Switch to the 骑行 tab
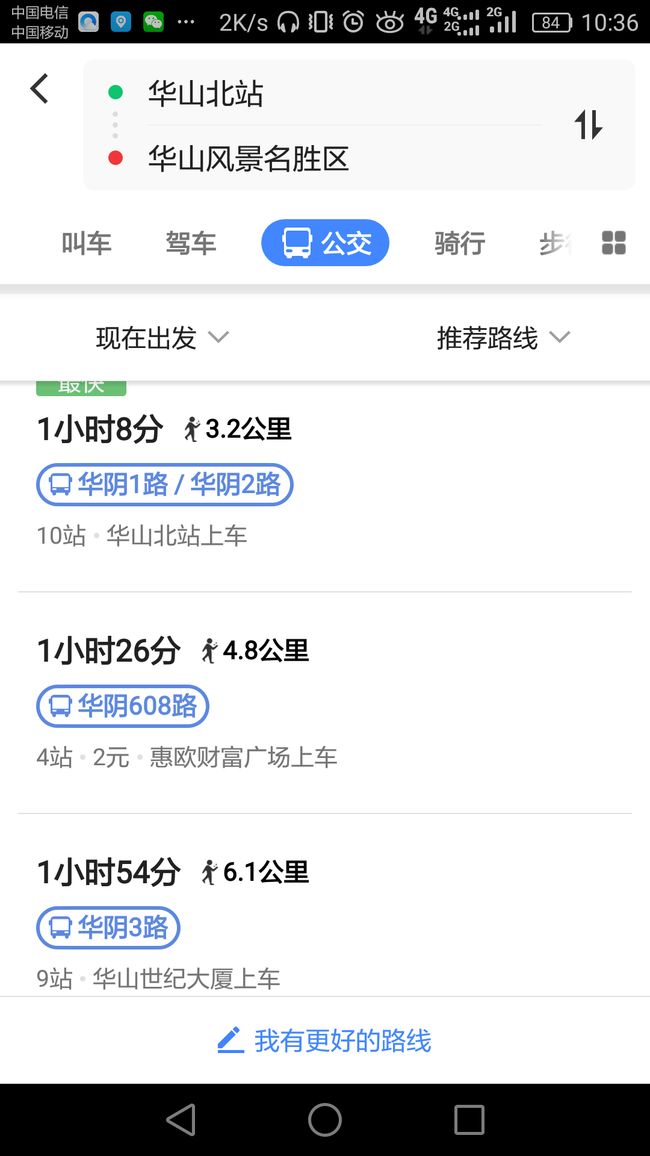This screenshot has height=1156, width=650. tap(460, 243)
